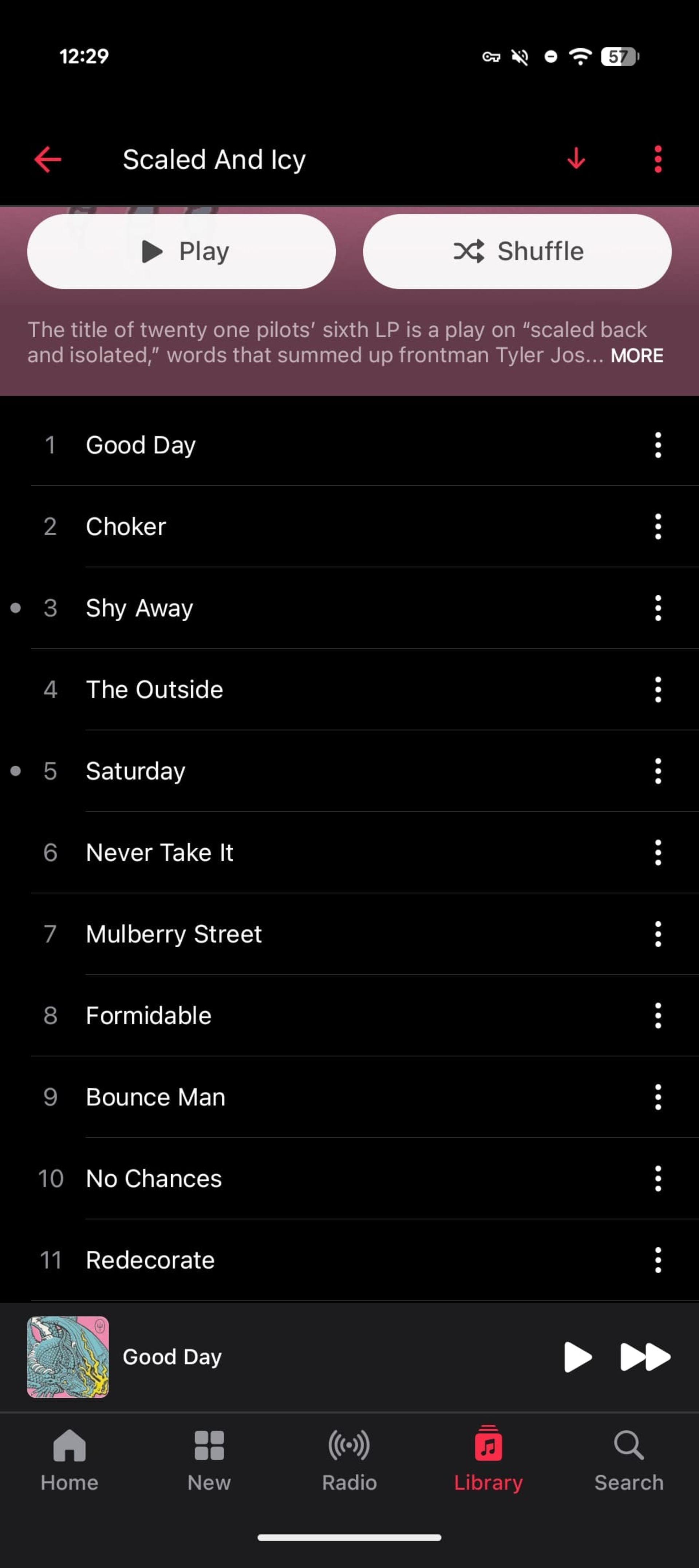Expand album description with MORE
The width and height of the screenshot is (699, 1568).
pos(636,356)
